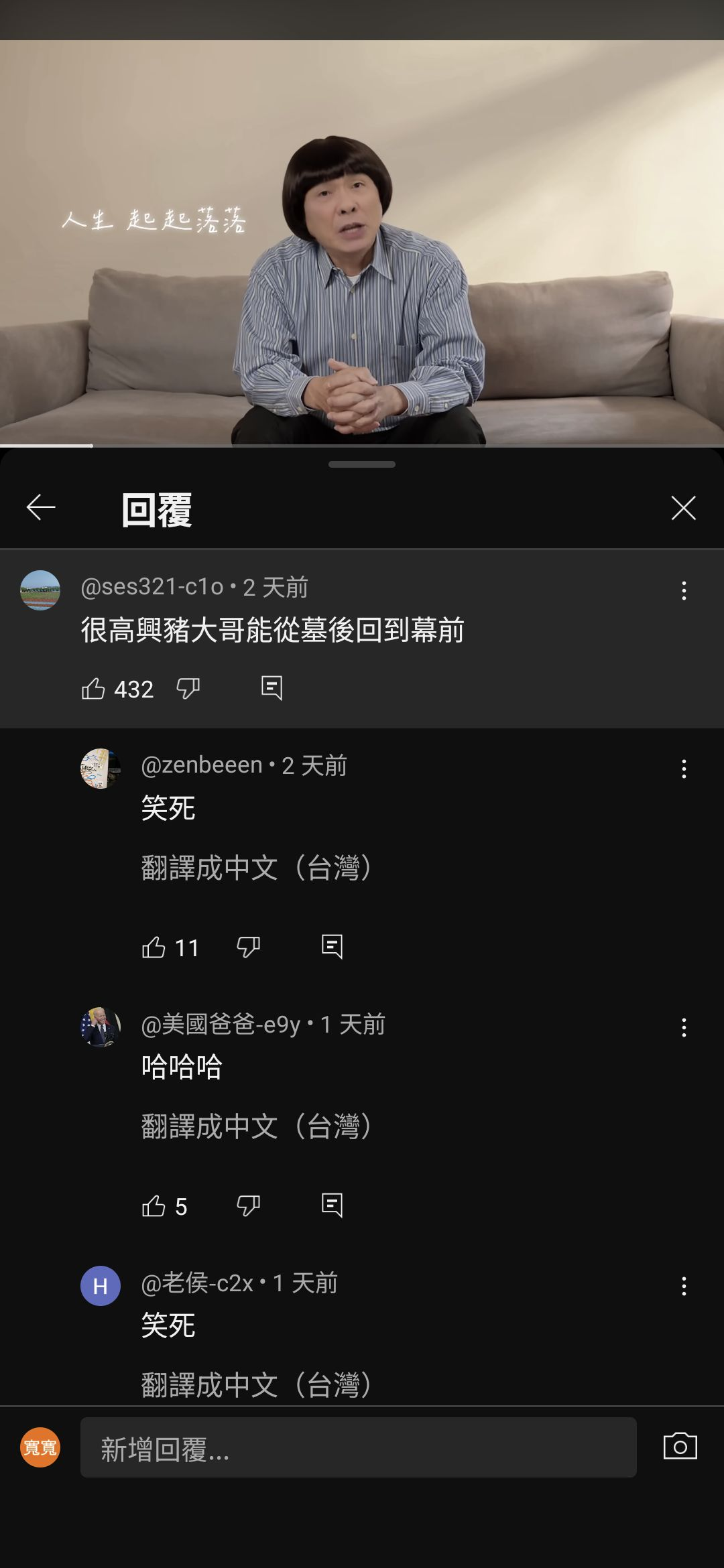Open options menu for @老侯-c2x's reply
The width and height of the screenshot is (724, 1568).
point(684,1286)
